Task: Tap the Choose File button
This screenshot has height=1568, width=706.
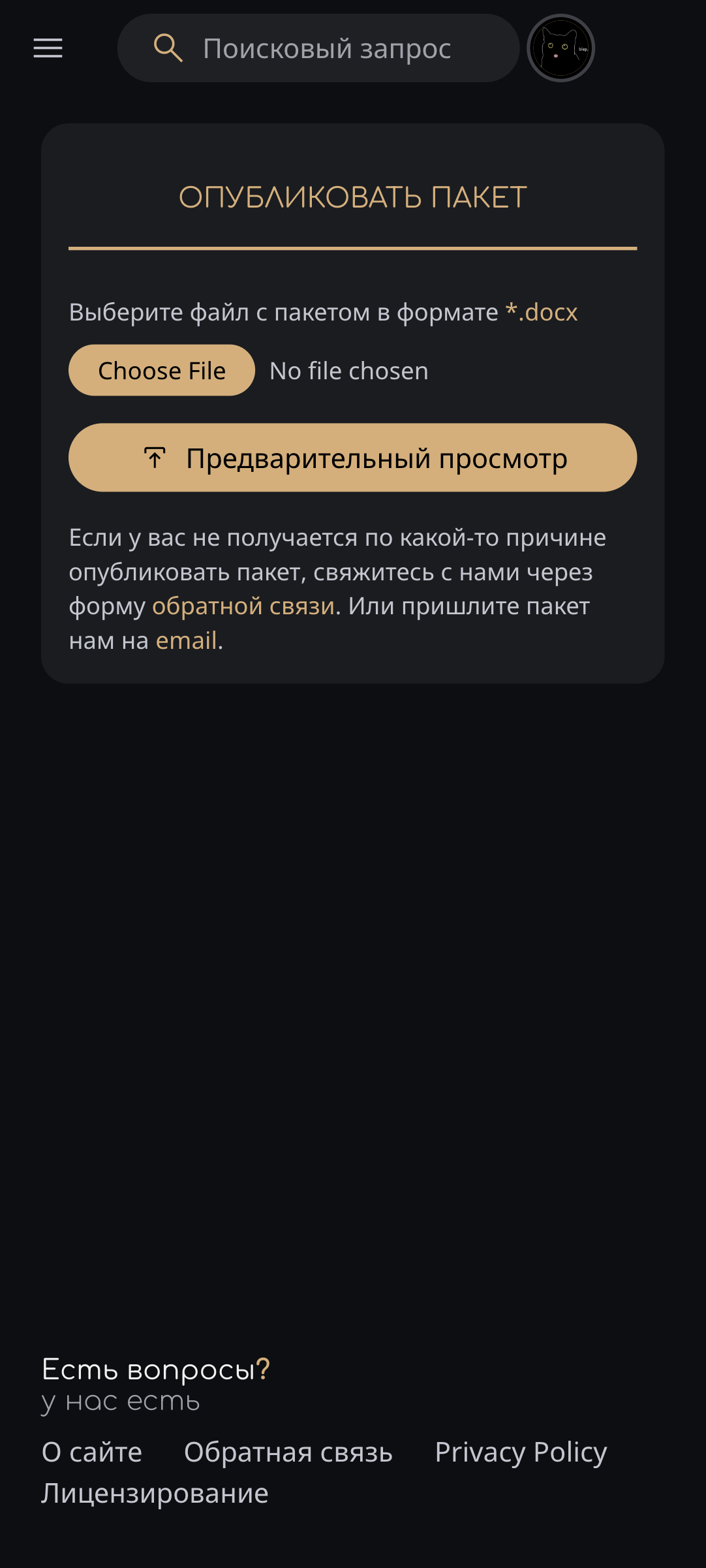Action: (x=161, y=370)
